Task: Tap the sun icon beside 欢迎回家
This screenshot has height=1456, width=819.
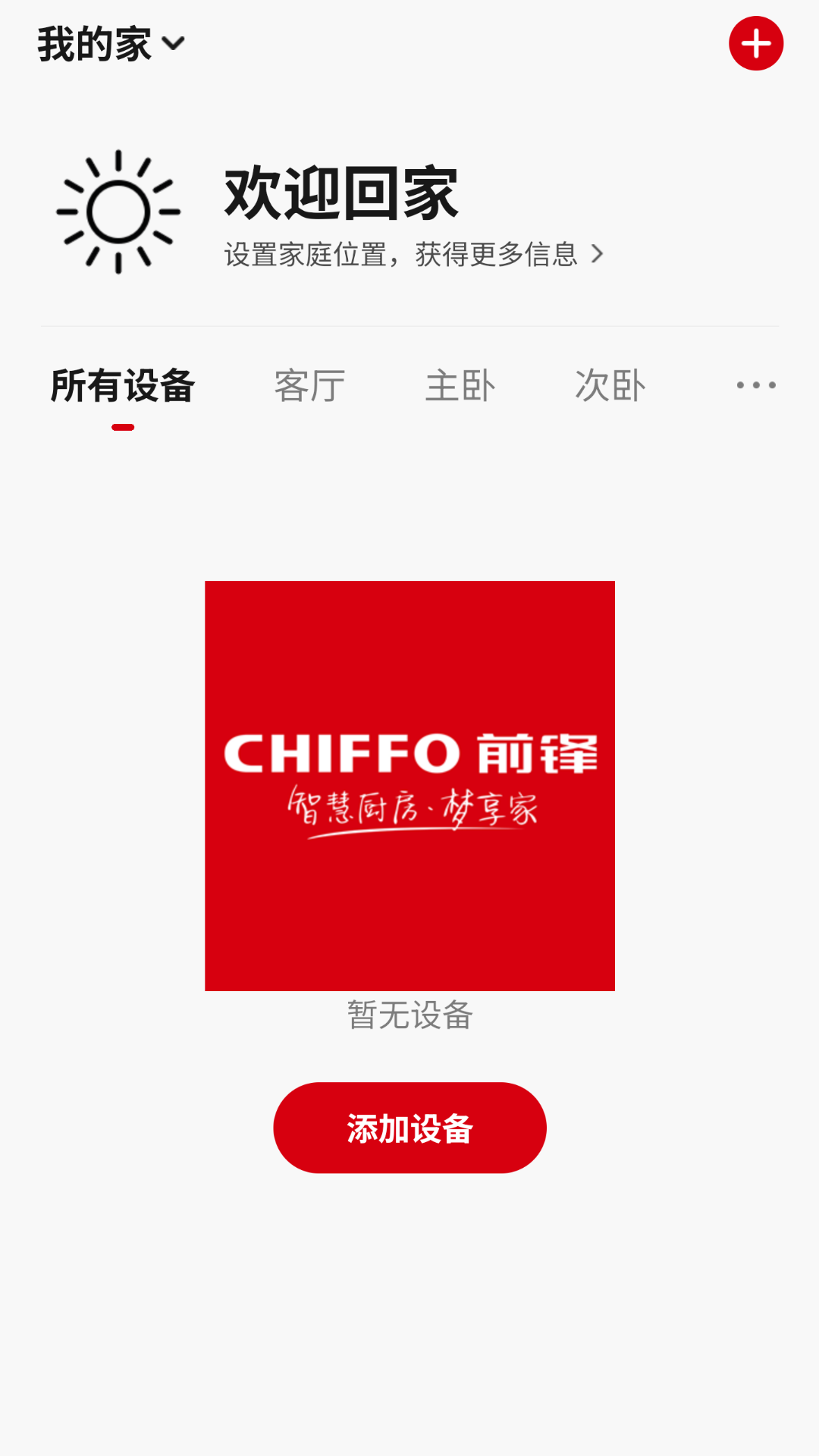Action: 118,211
